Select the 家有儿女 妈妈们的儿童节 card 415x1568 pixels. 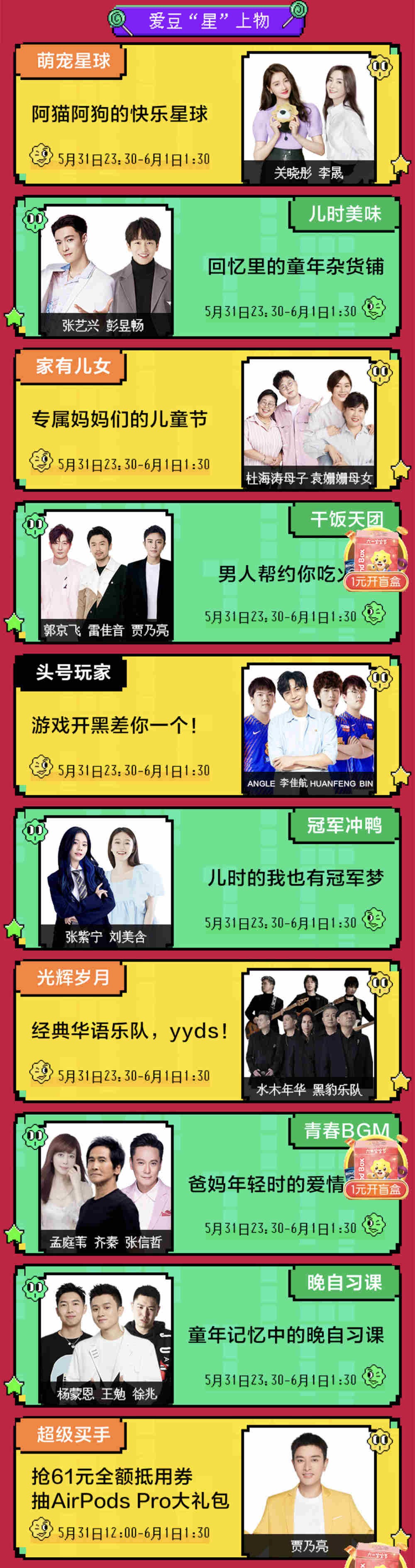(207, 419)
